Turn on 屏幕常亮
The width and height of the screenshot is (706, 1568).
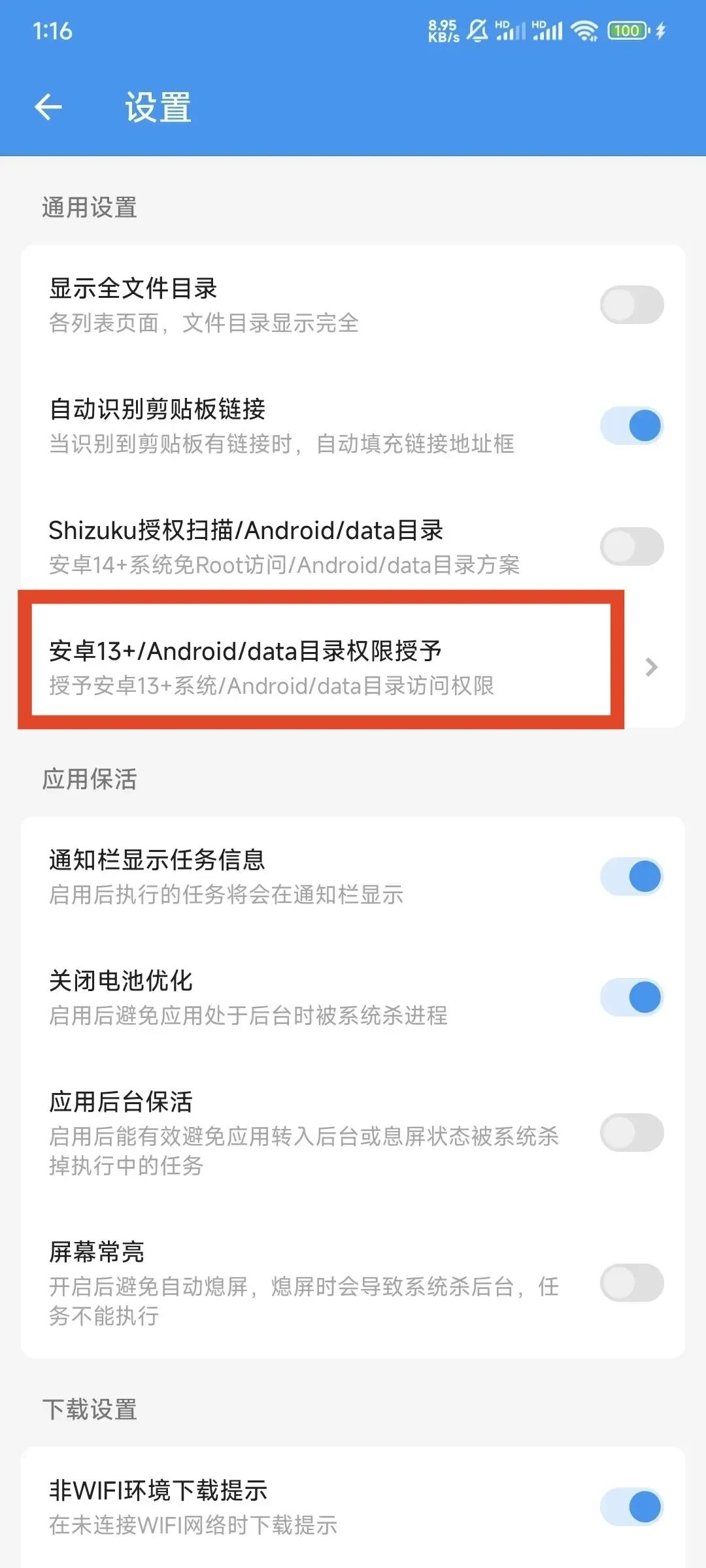click(631, 1283)
